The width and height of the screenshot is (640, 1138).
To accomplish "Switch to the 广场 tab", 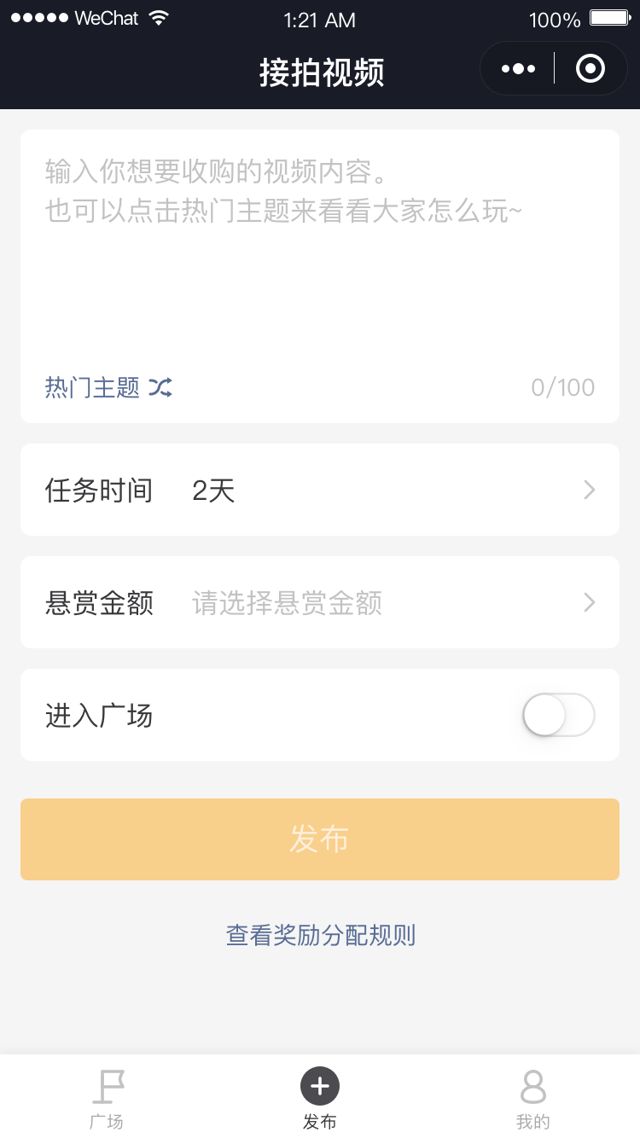I will [107, 1098].
